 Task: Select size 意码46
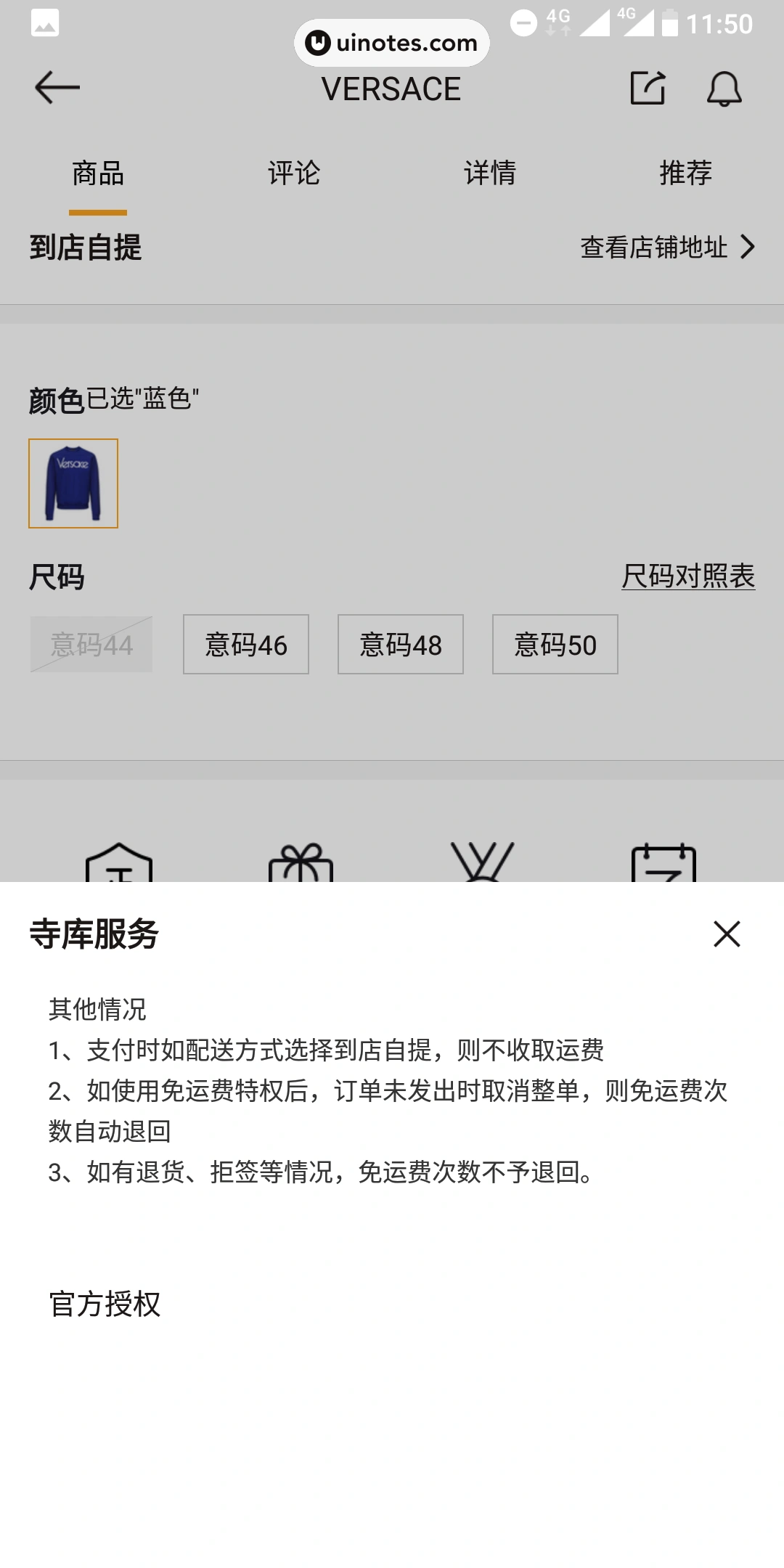point(246,645)
